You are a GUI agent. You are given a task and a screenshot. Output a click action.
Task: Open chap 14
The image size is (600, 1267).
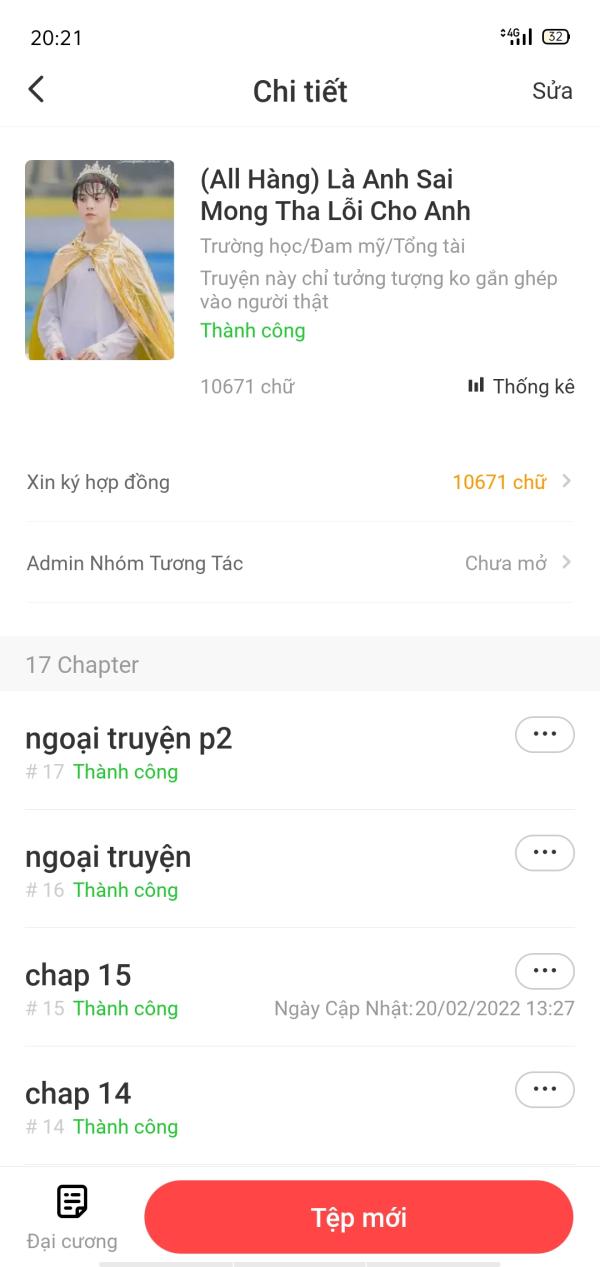click(78, 1093)
